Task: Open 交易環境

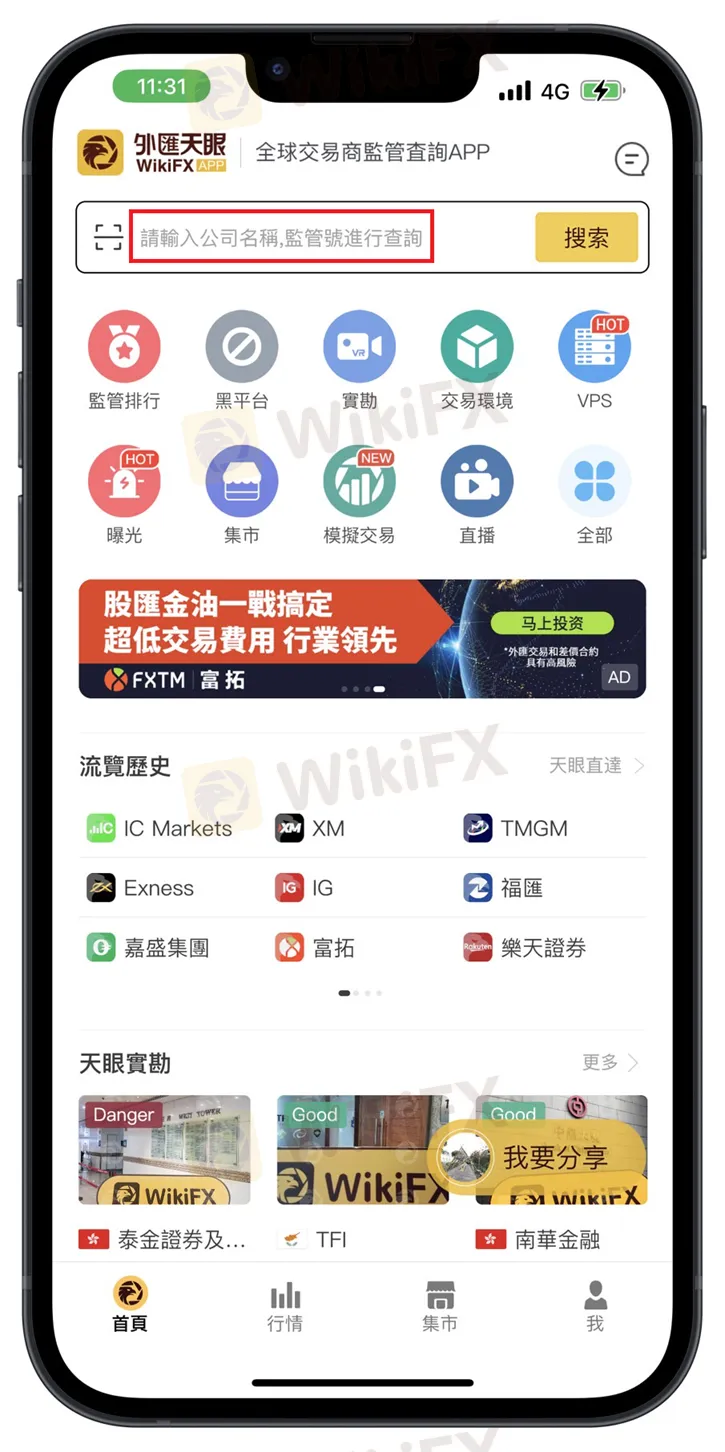Action: [x=477, y=361]
